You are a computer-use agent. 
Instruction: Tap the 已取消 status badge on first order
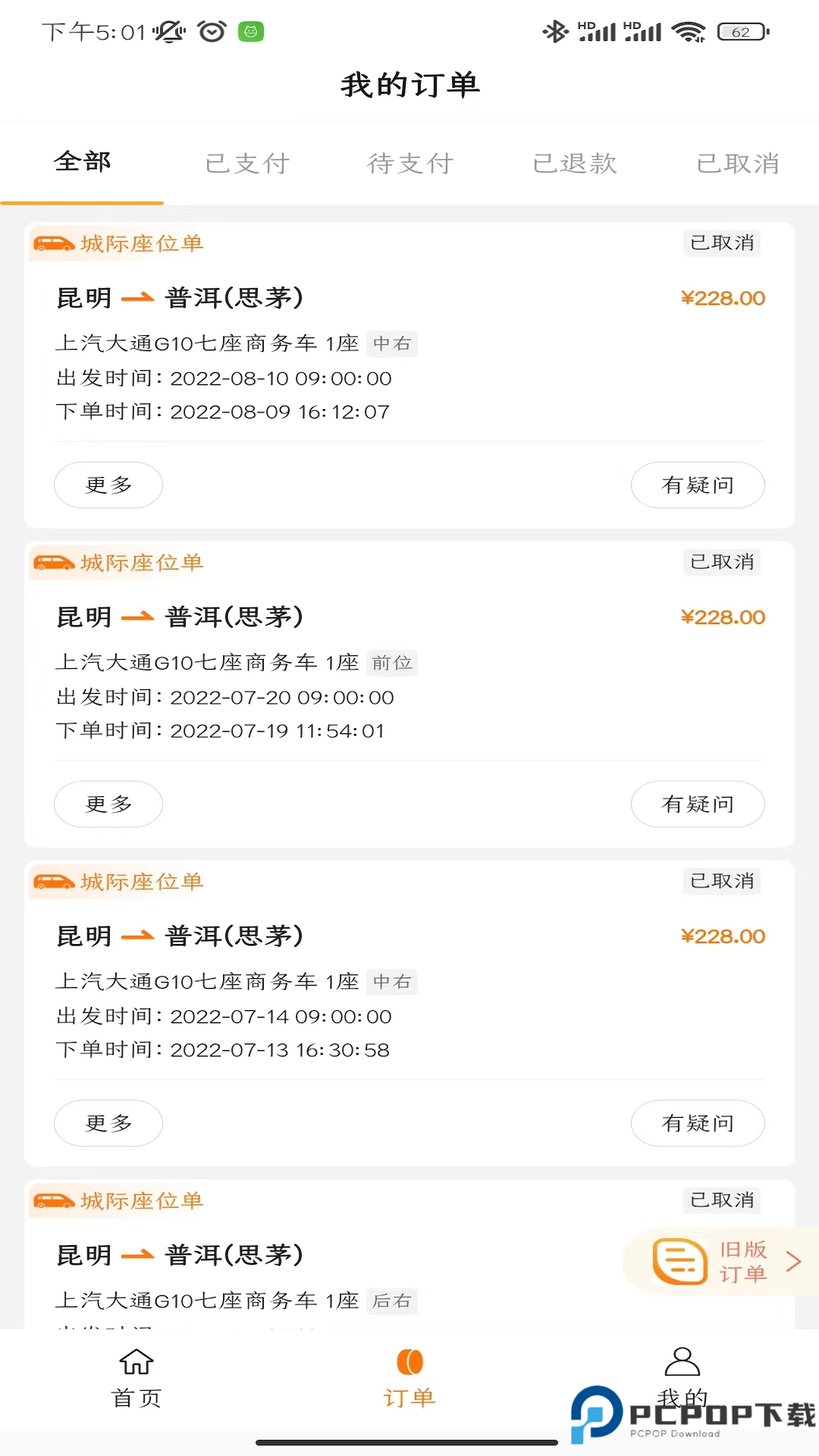click(721, 243)
